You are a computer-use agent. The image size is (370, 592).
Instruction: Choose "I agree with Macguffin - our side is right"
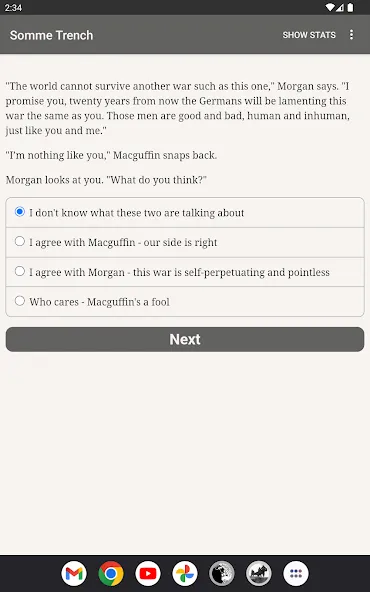185,242
